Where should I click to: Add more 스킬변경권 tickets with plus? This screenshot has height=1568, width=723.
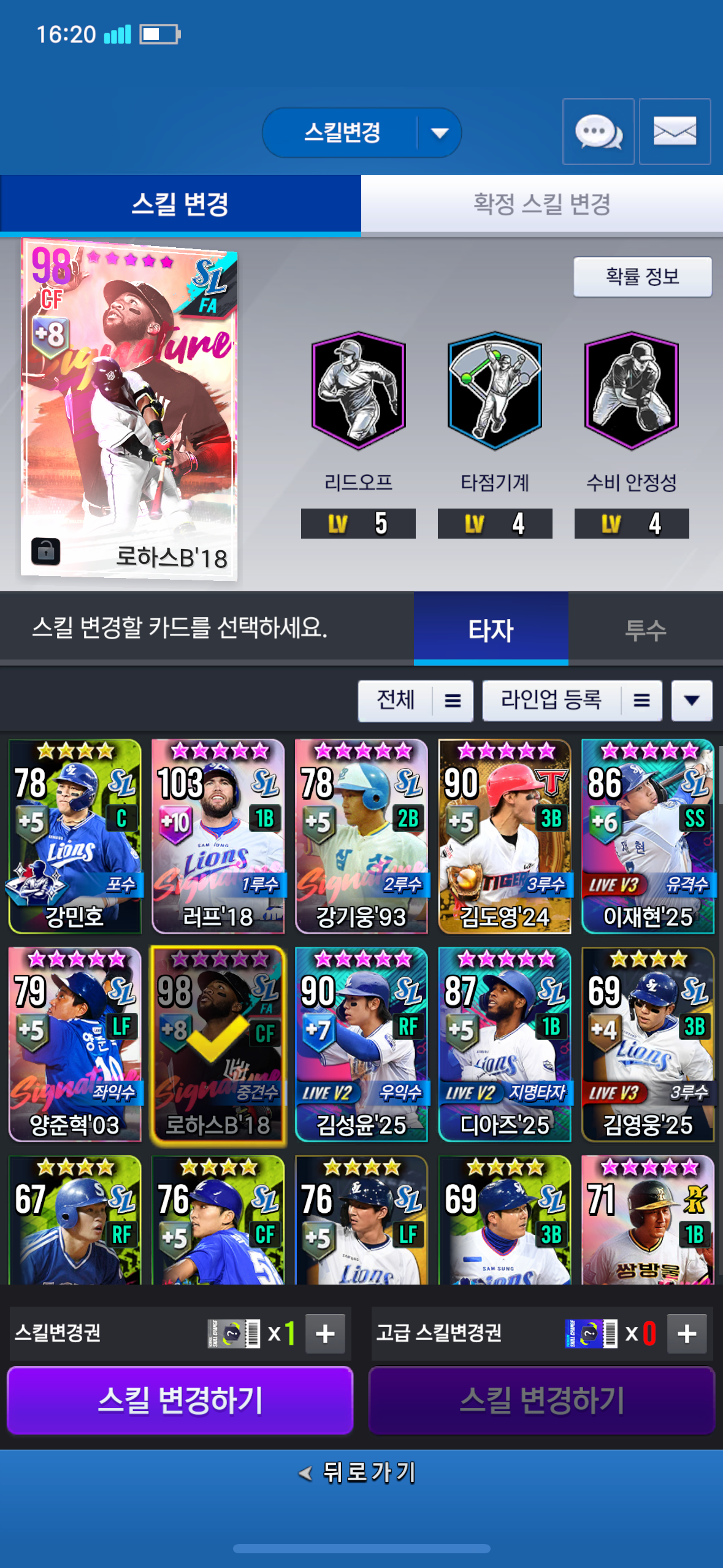pyautogui.click(x=325, y=1334)
